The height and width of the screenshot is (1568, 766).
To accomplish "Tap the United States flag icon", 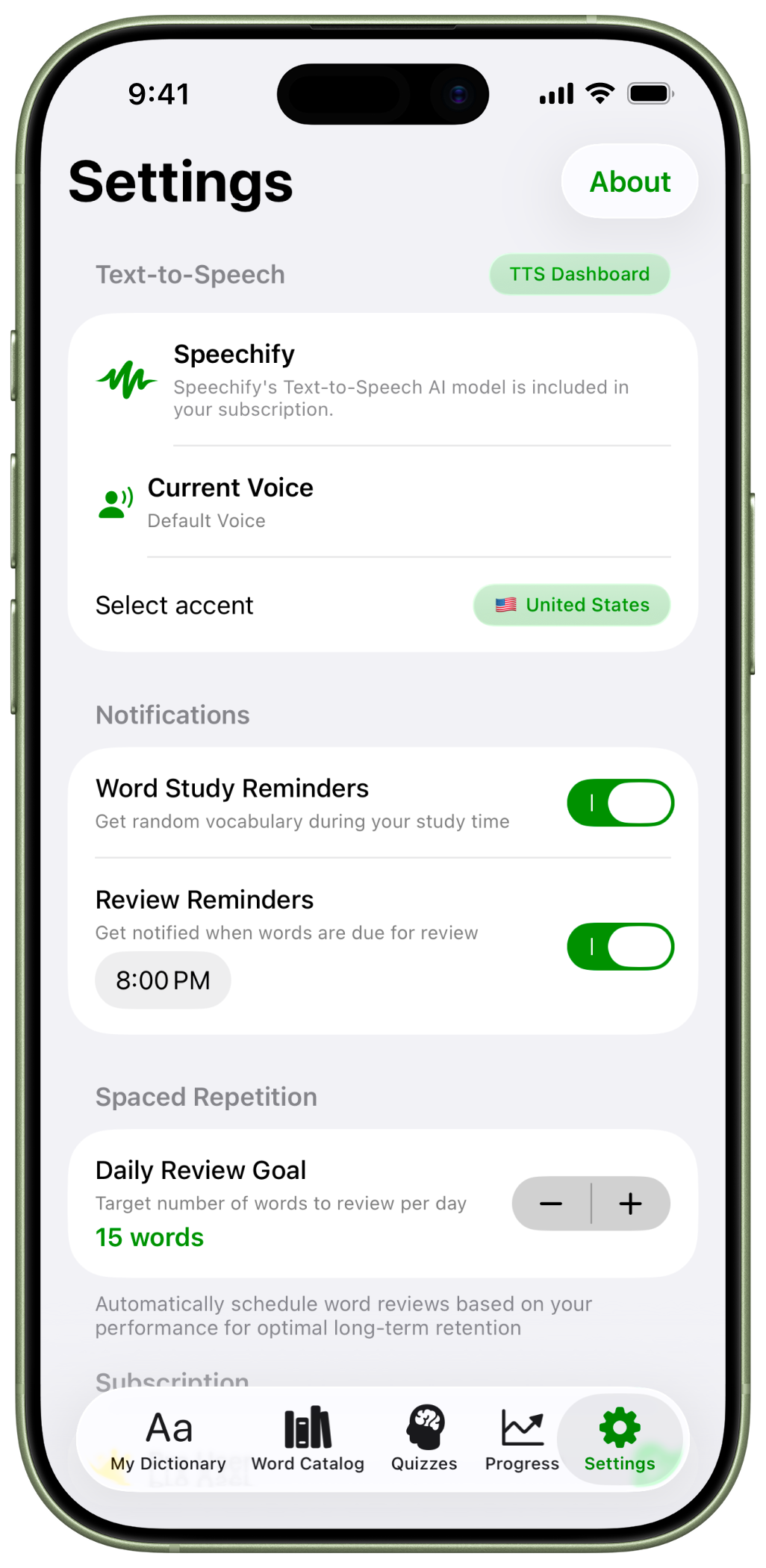I will tap(506, 605).
